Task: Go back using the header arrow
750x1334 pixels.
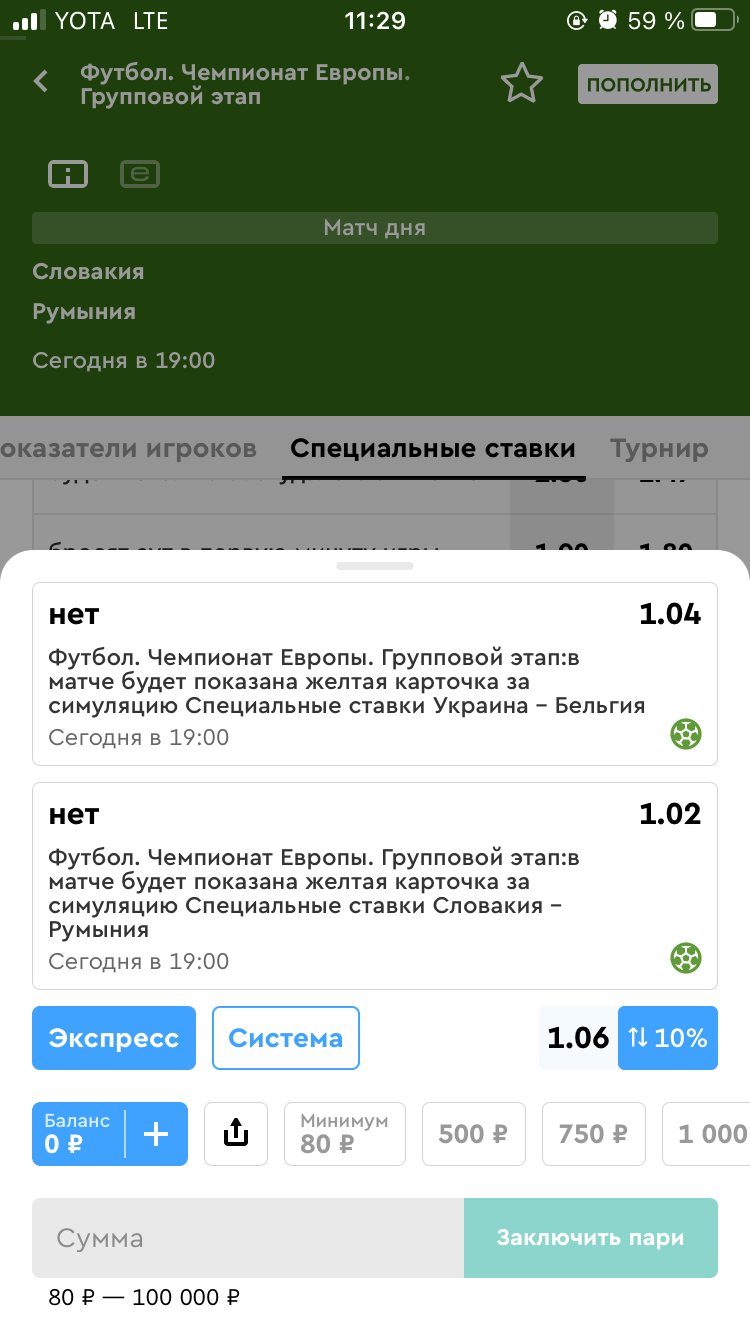Action: pyautogui.click(x=41, y=82)
